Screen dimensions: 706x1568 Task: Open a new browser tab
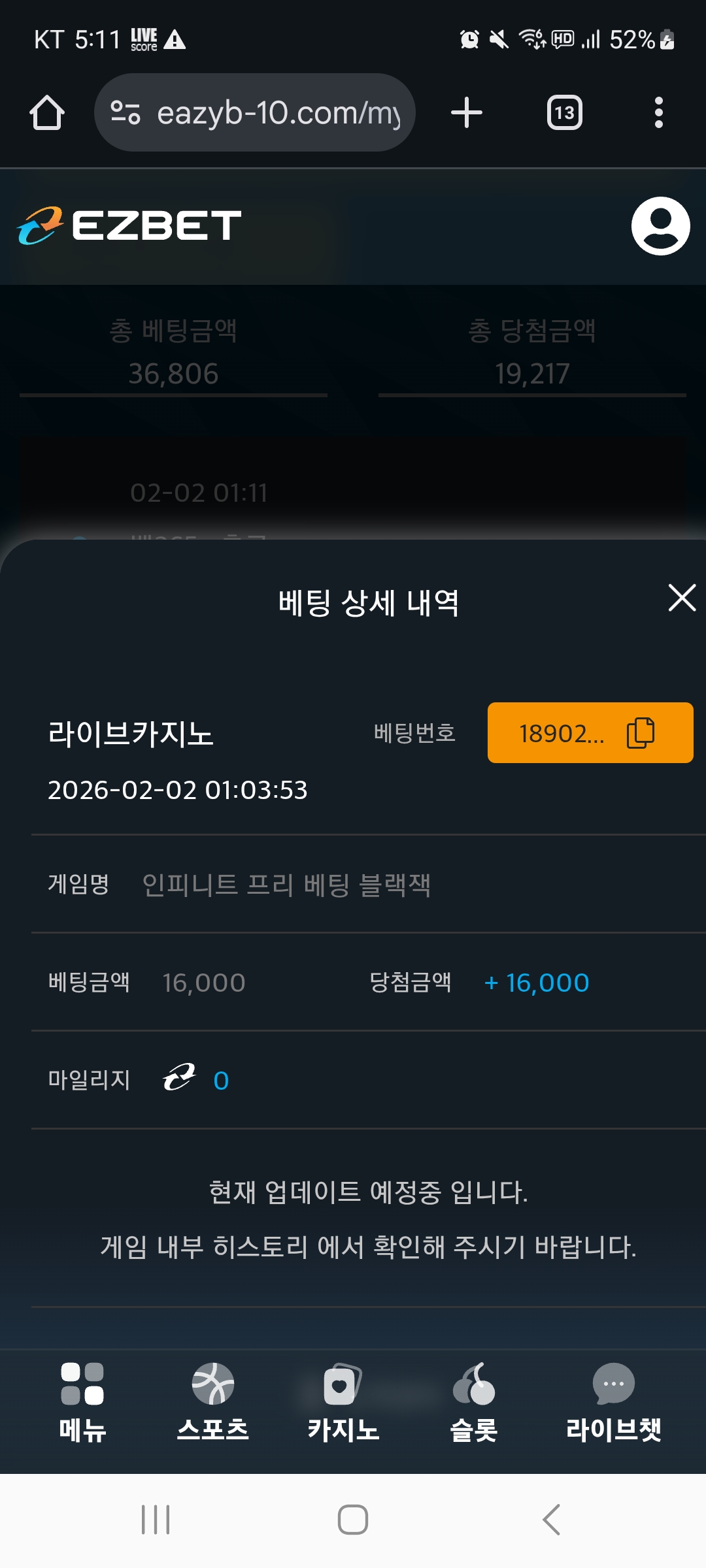(x=466, y=111)
